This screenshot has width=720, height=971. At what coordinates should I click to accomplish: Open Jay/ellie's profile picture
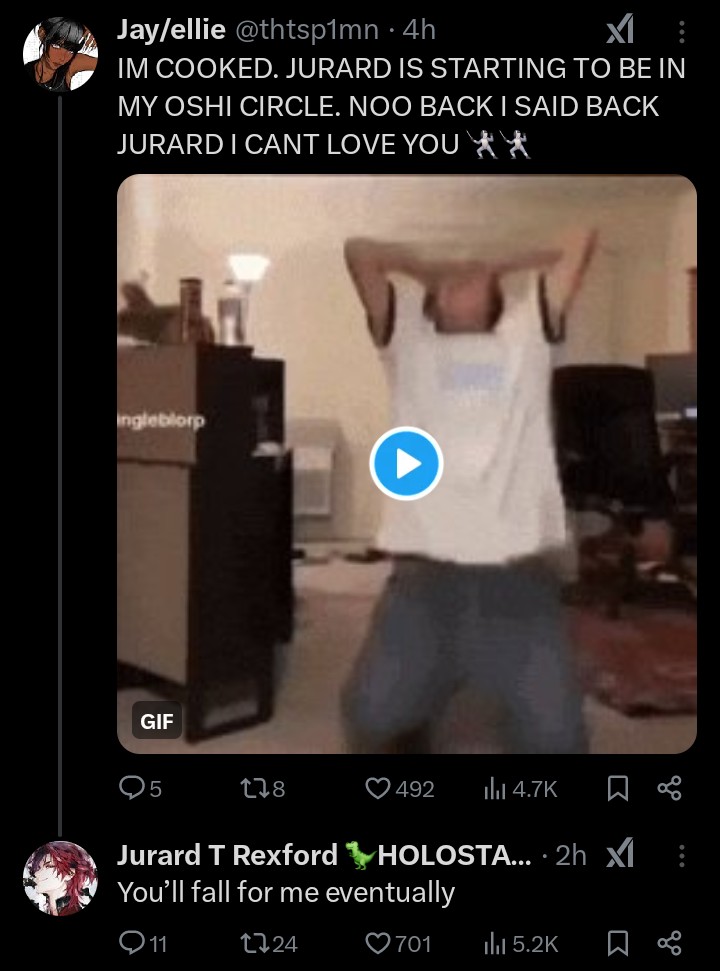coord(60,53)
